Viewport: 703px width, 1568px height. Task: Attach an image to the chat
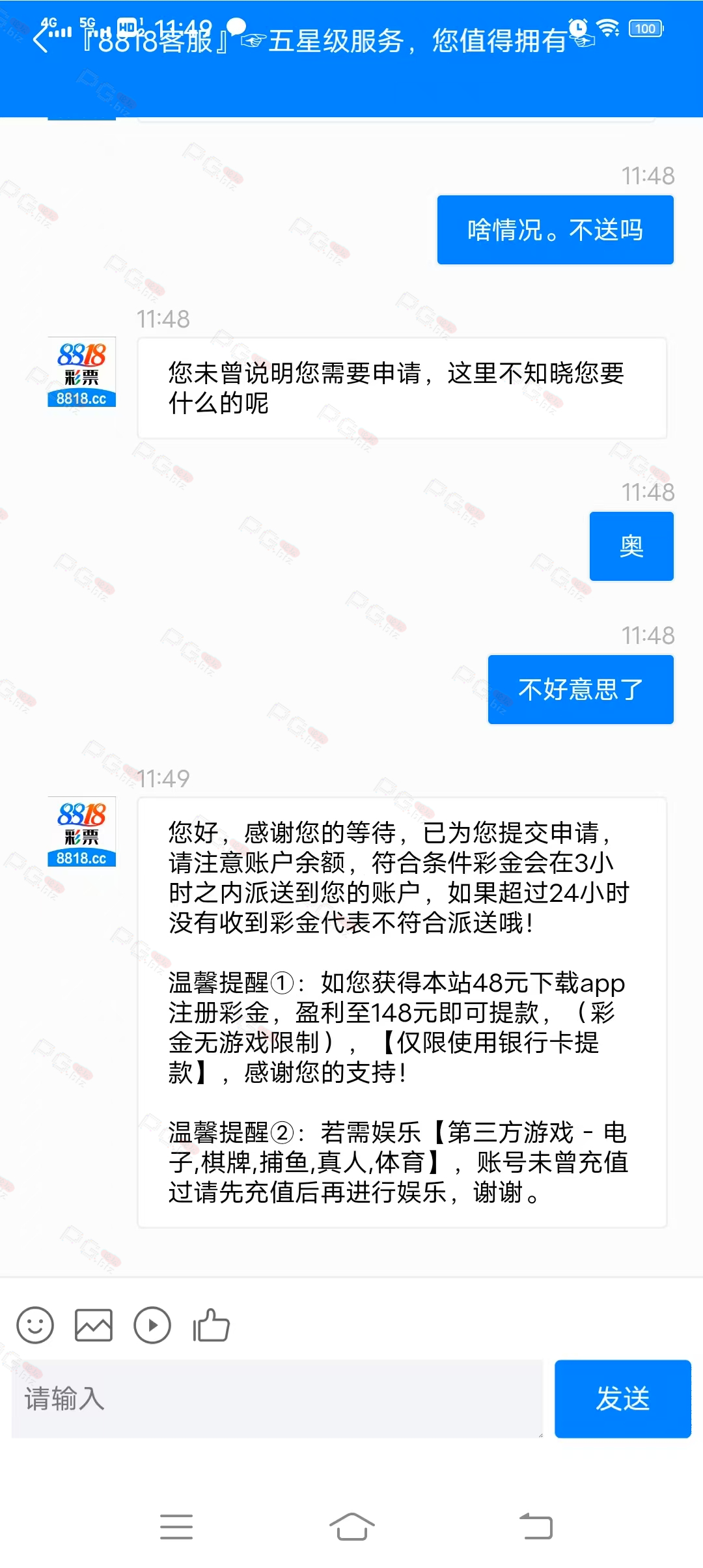94,1325
